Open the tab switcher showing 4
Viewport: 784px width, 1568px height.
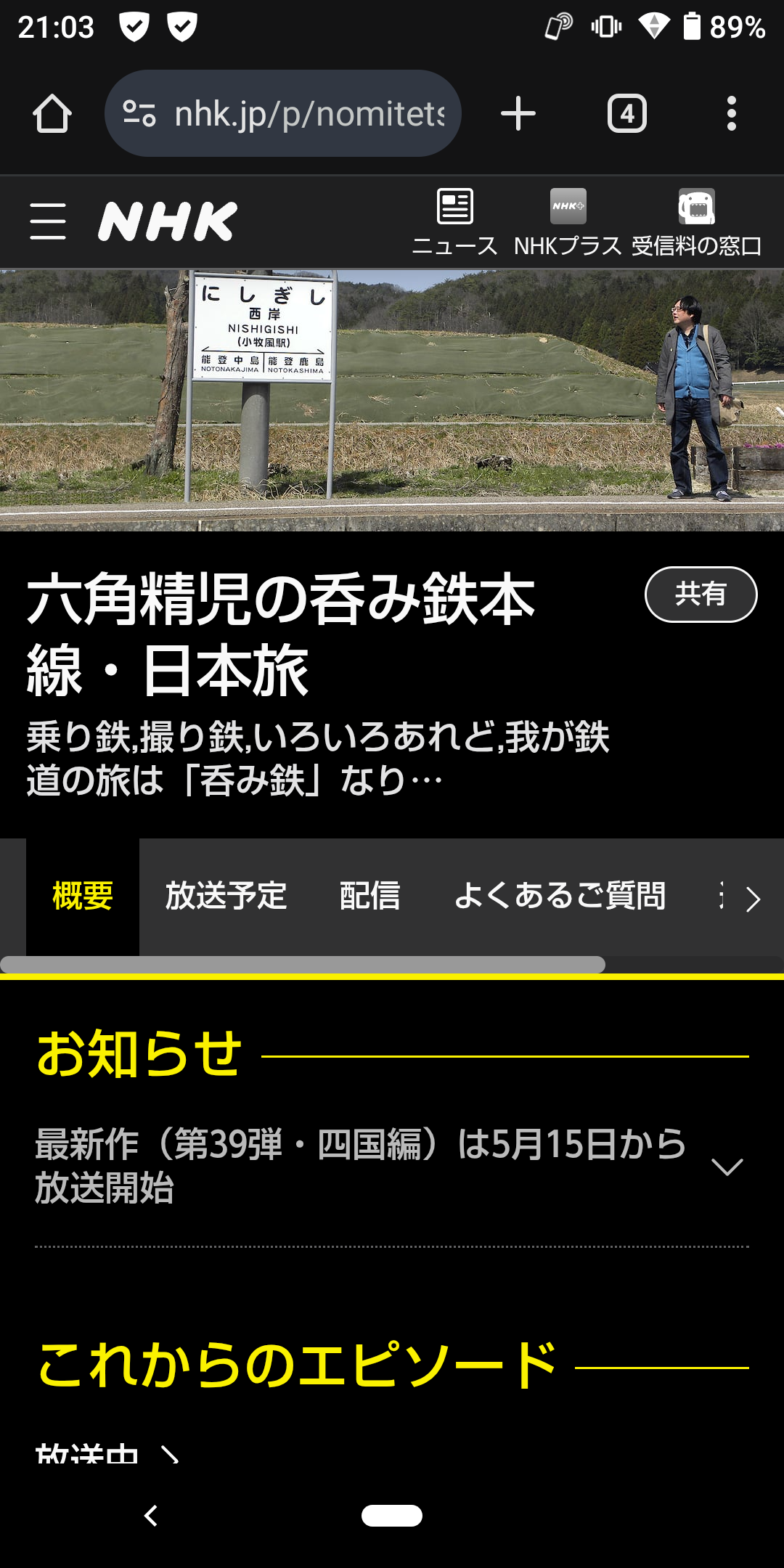(627, 114)
